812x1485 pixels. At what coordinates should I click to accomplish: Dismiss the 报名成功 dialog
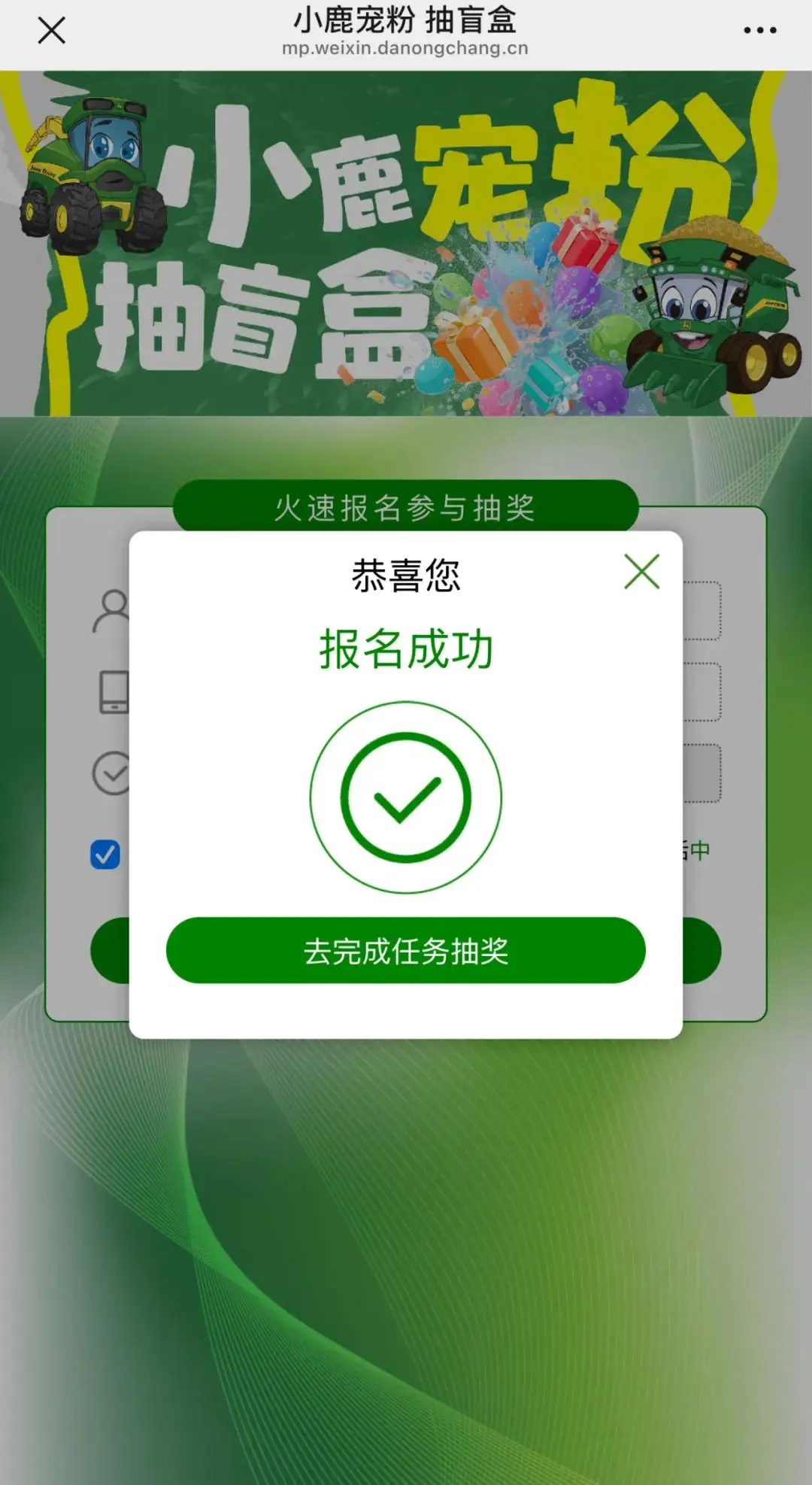[x=641, y=572]
